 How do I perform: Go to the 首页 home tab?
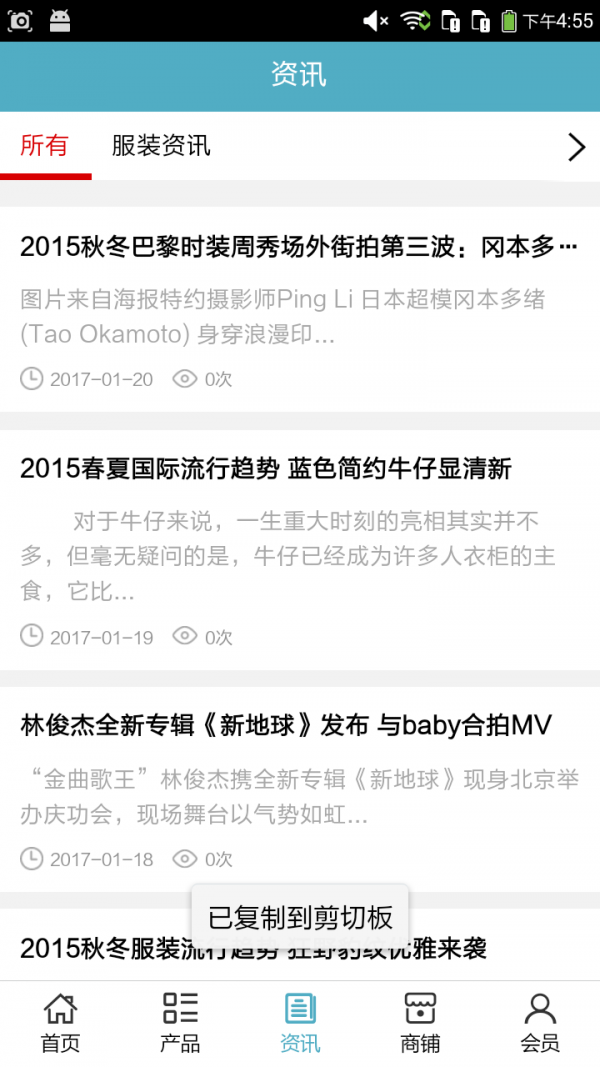point(60,1023)
